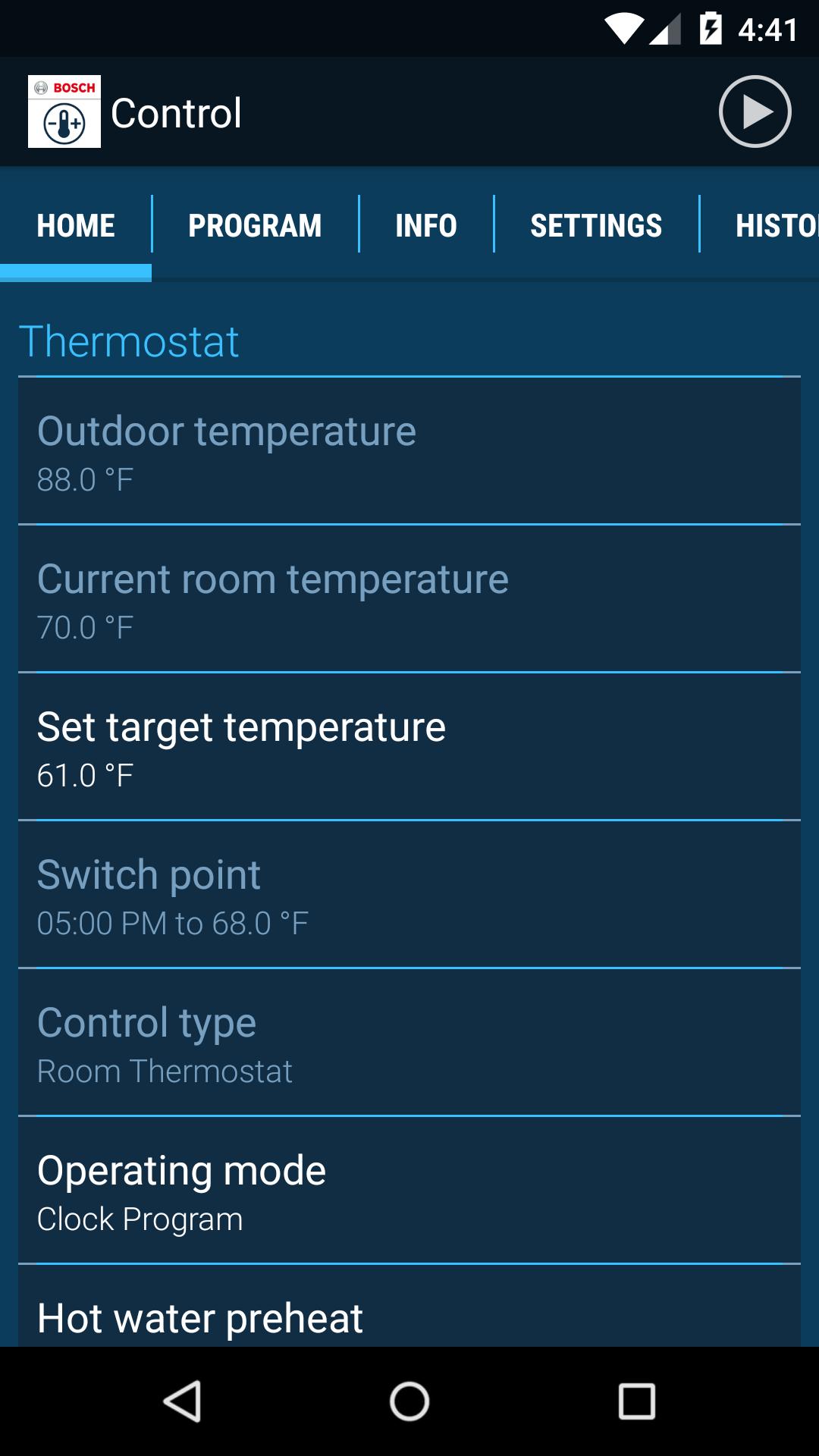Go back using system navigation
The width and height of the screenshot is (819, 1456).
[182, 1401]
